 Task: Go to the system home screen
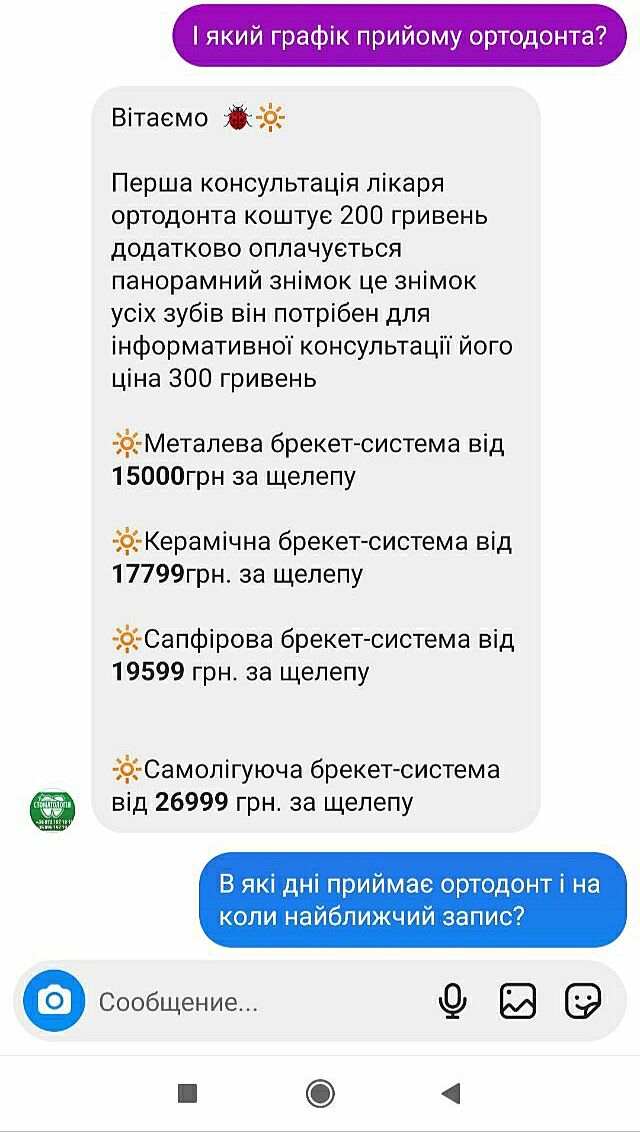click(320, 1093)
